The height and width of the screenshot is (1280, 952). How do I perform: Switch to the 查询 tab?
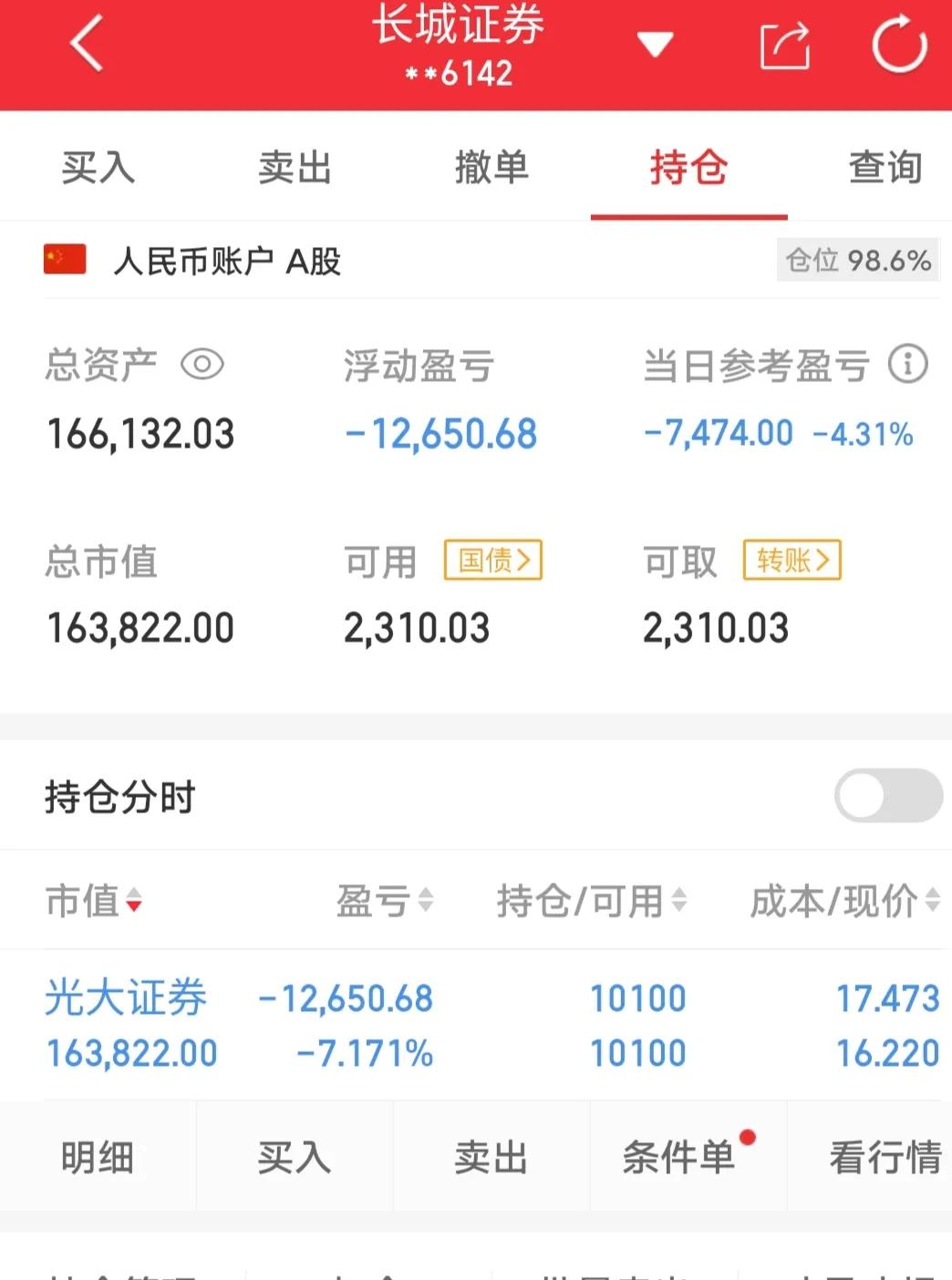(x=885, y=168)
